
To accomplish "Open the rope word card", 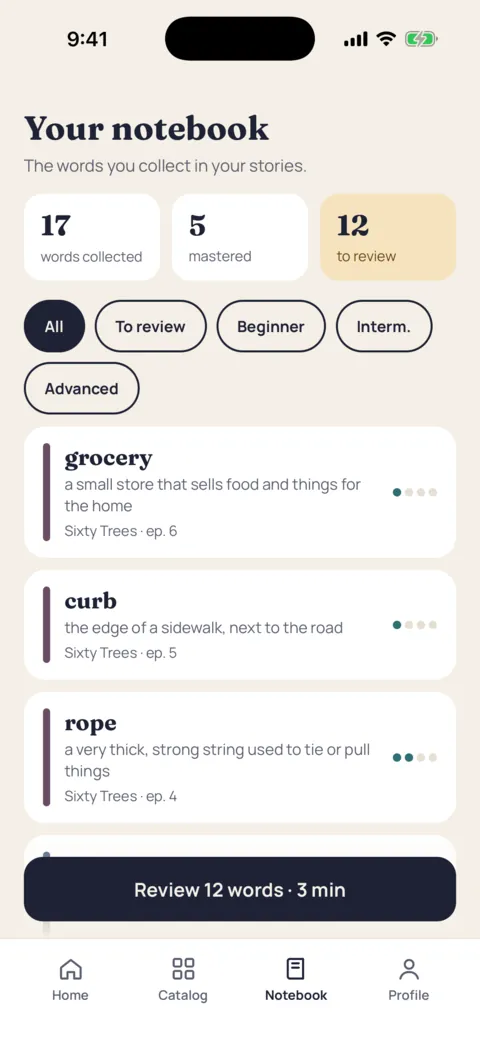I will click(240, 757).
